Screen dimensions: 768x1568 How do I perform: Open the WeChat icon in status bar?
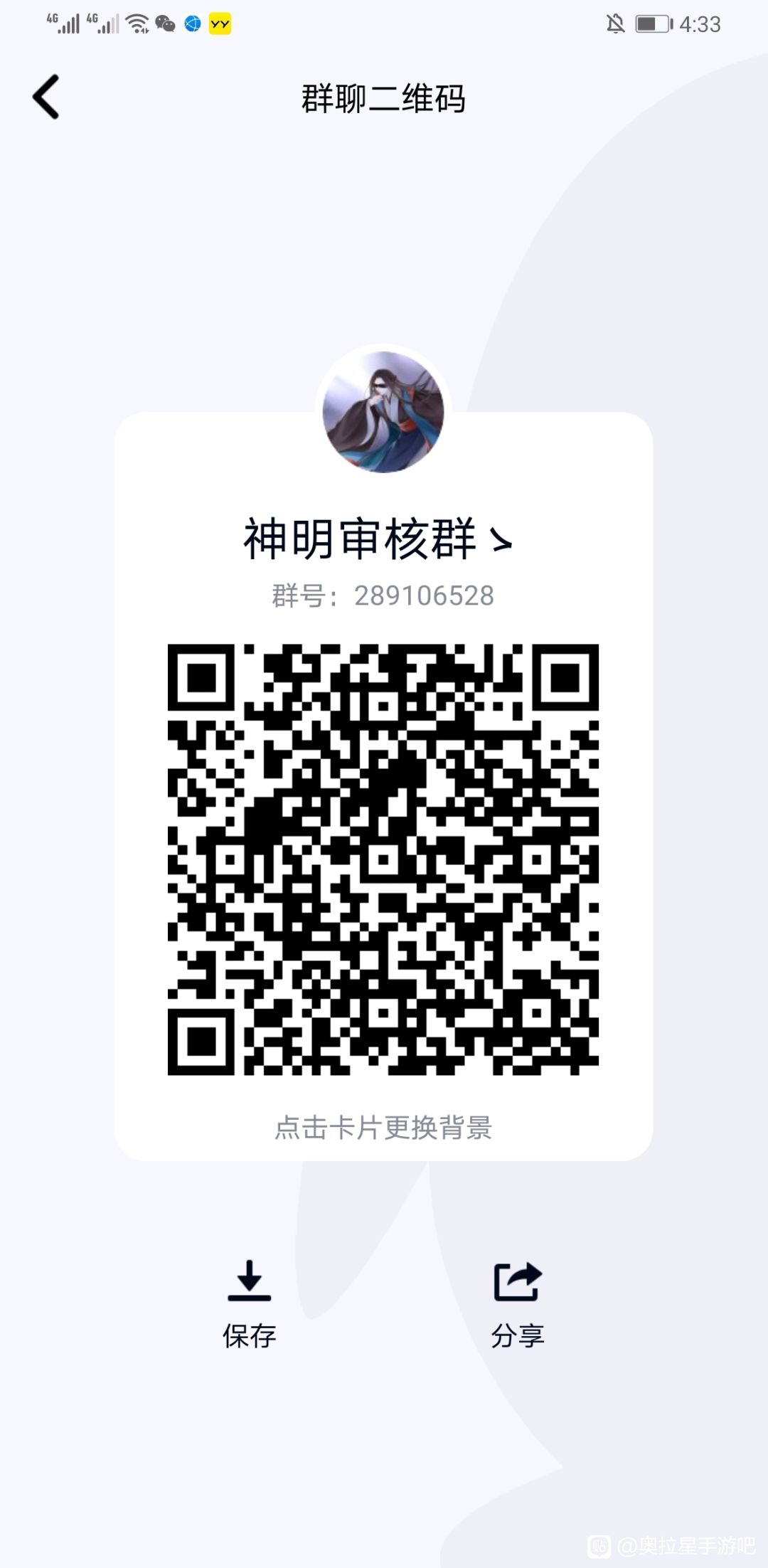(165, 23)
